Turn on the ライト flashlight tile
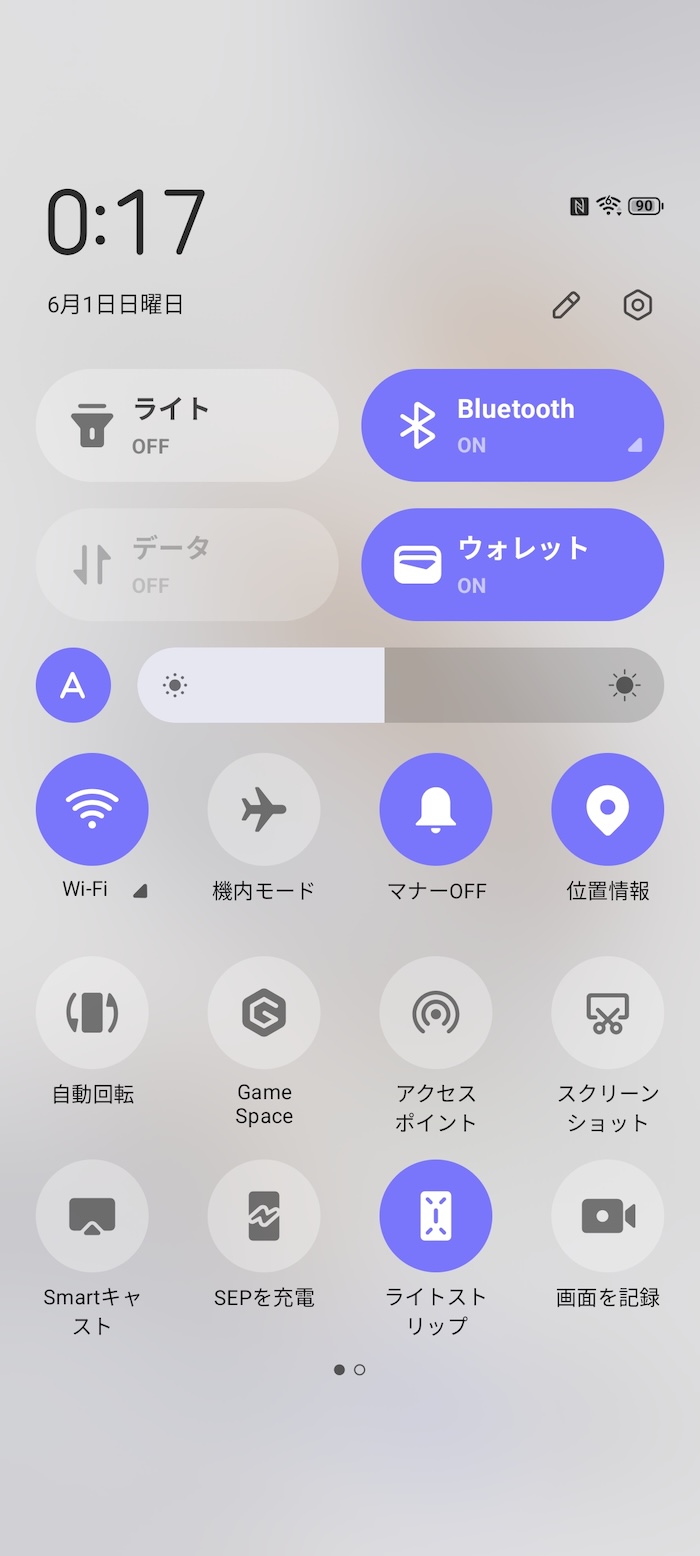 187,425
